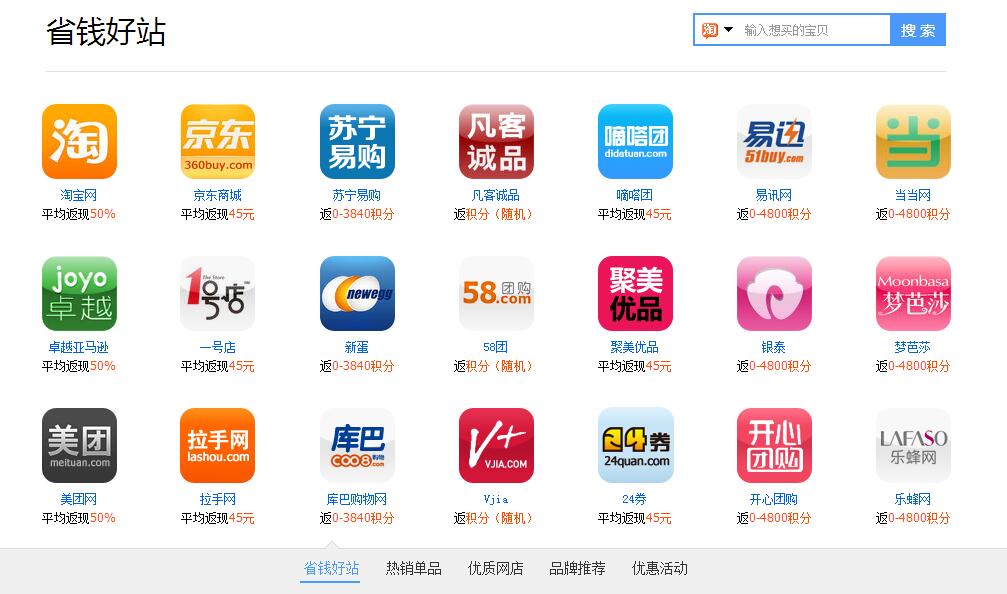Viewport: 1007px width, 594px height.
Task: Switch to the 优质网店 tab
Action: (x=495, y=568)
